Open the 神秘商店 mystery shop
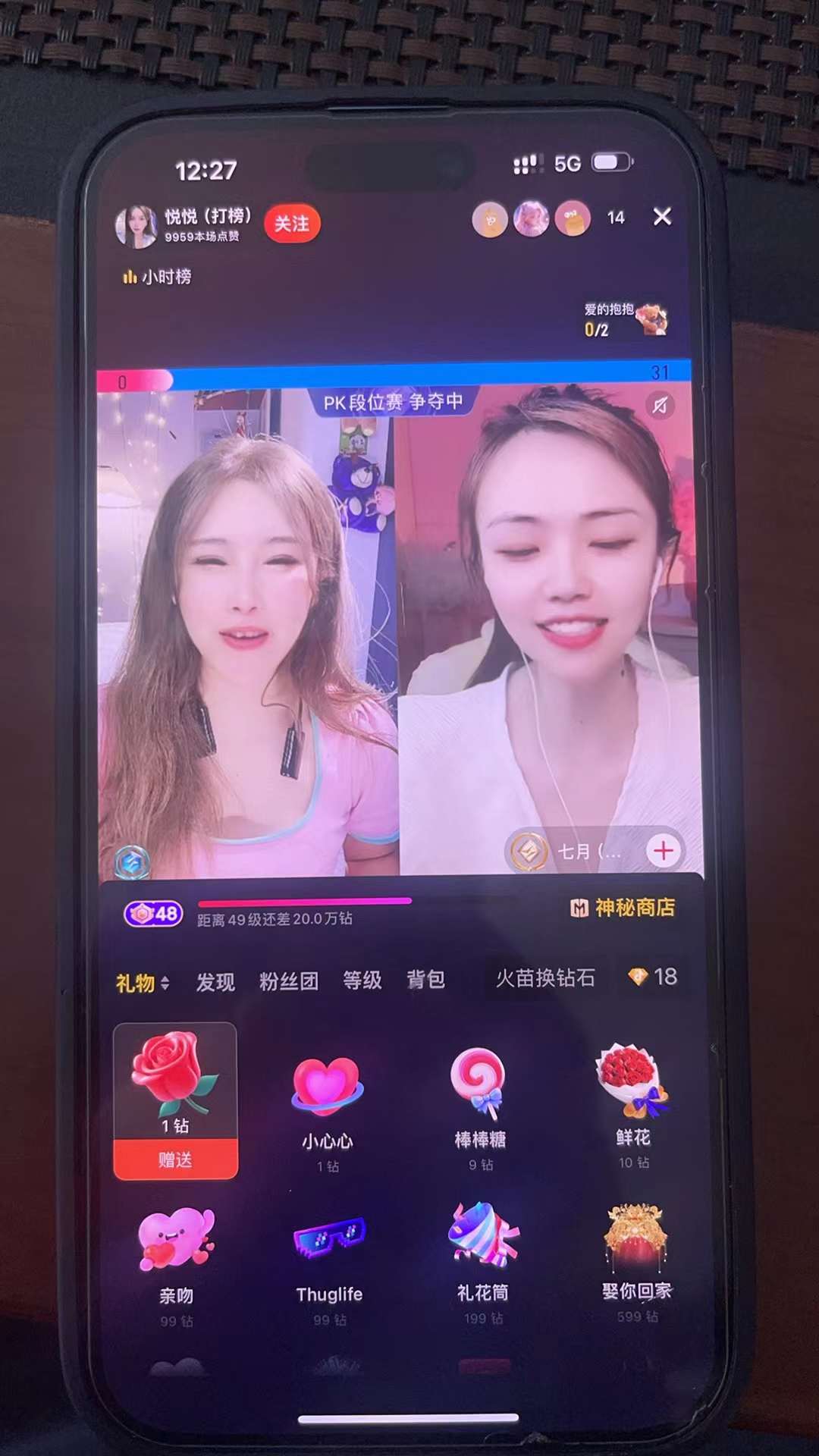The height and width of the screenshot is (1456, 819). (x=623, y=908)
